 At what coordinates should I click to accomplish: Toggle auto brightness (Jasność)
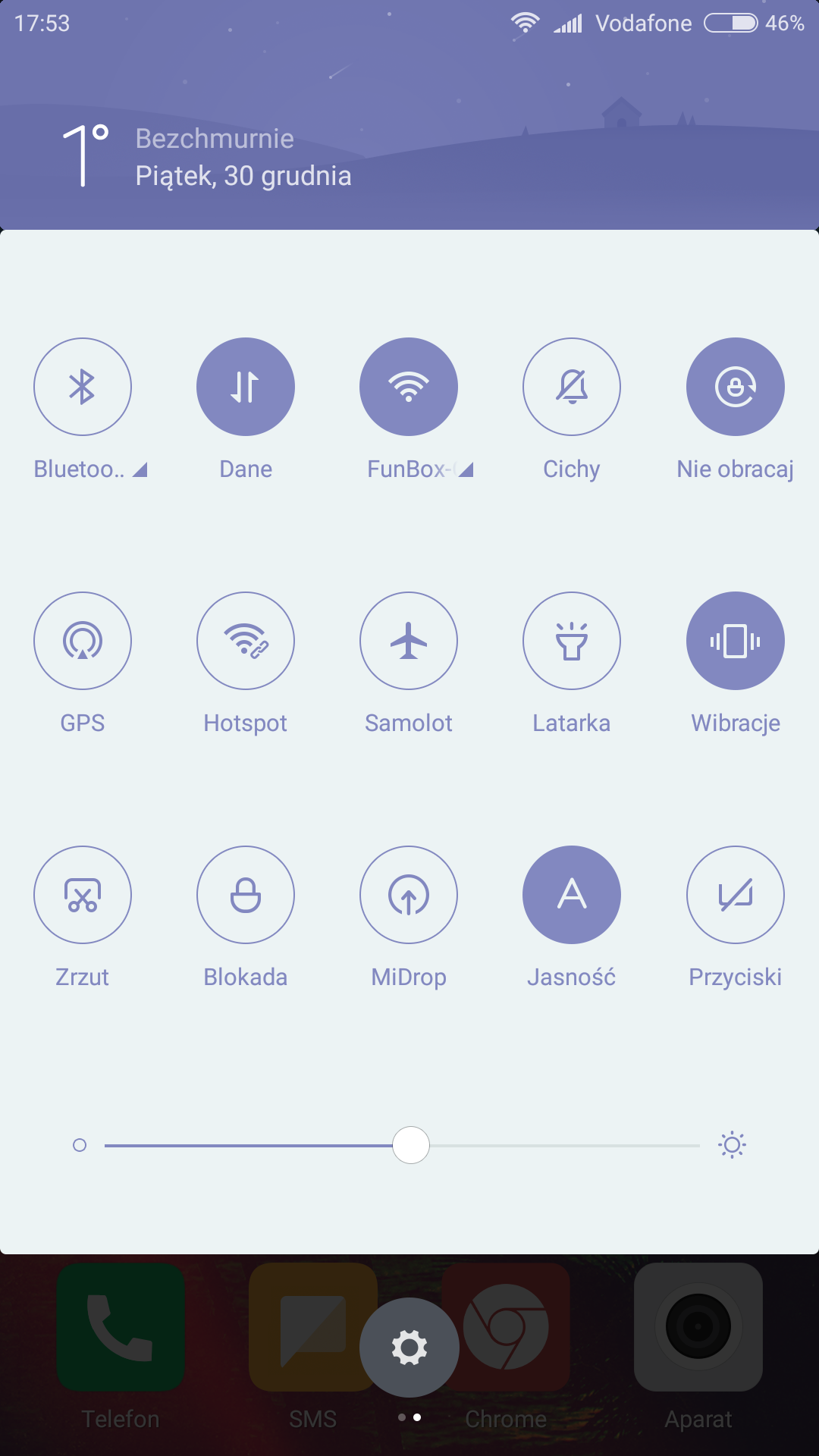(572, 895)
